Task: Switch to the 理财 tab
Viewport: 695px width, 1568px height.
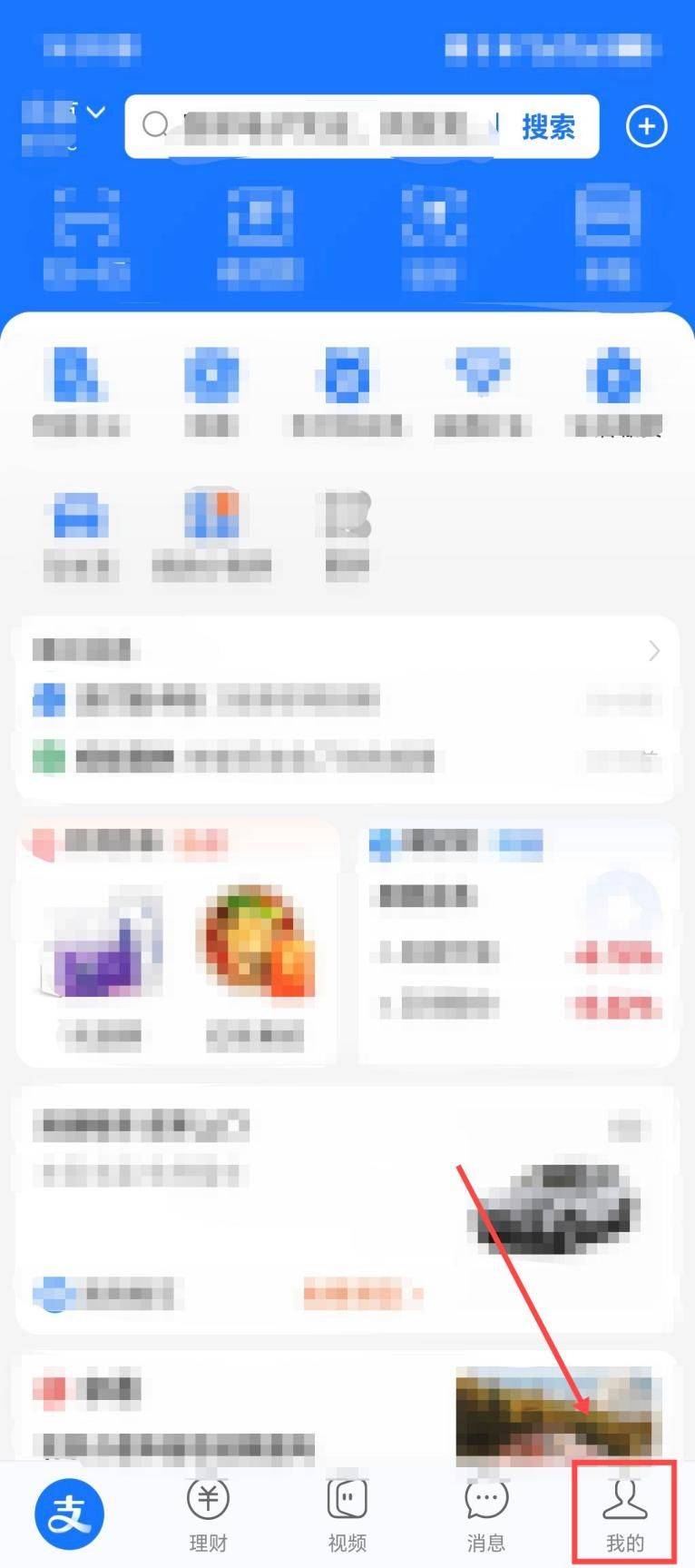Action: point(208,1514)
